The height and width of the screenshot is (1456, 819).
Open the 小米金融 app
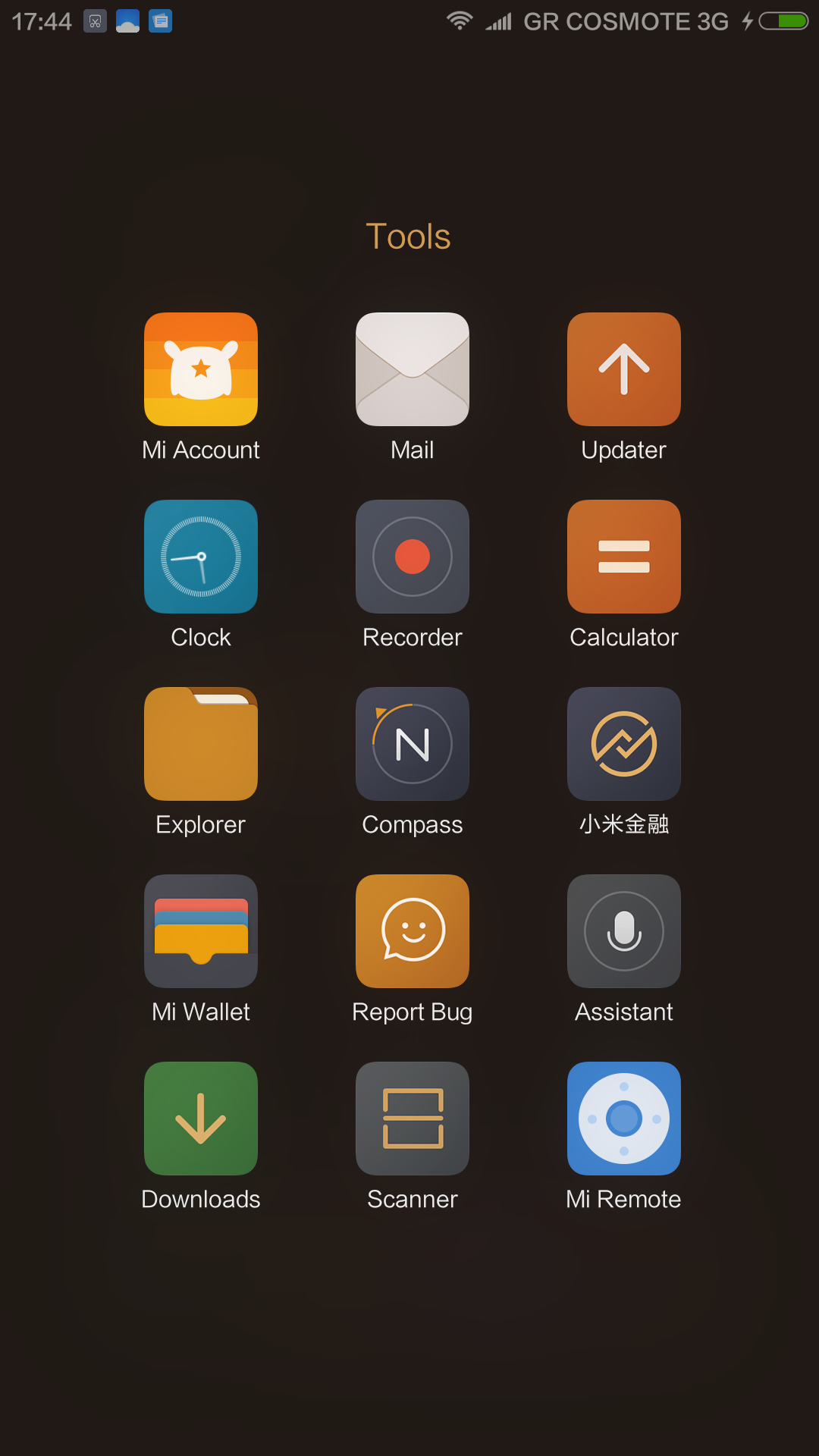tap(624, 744)
